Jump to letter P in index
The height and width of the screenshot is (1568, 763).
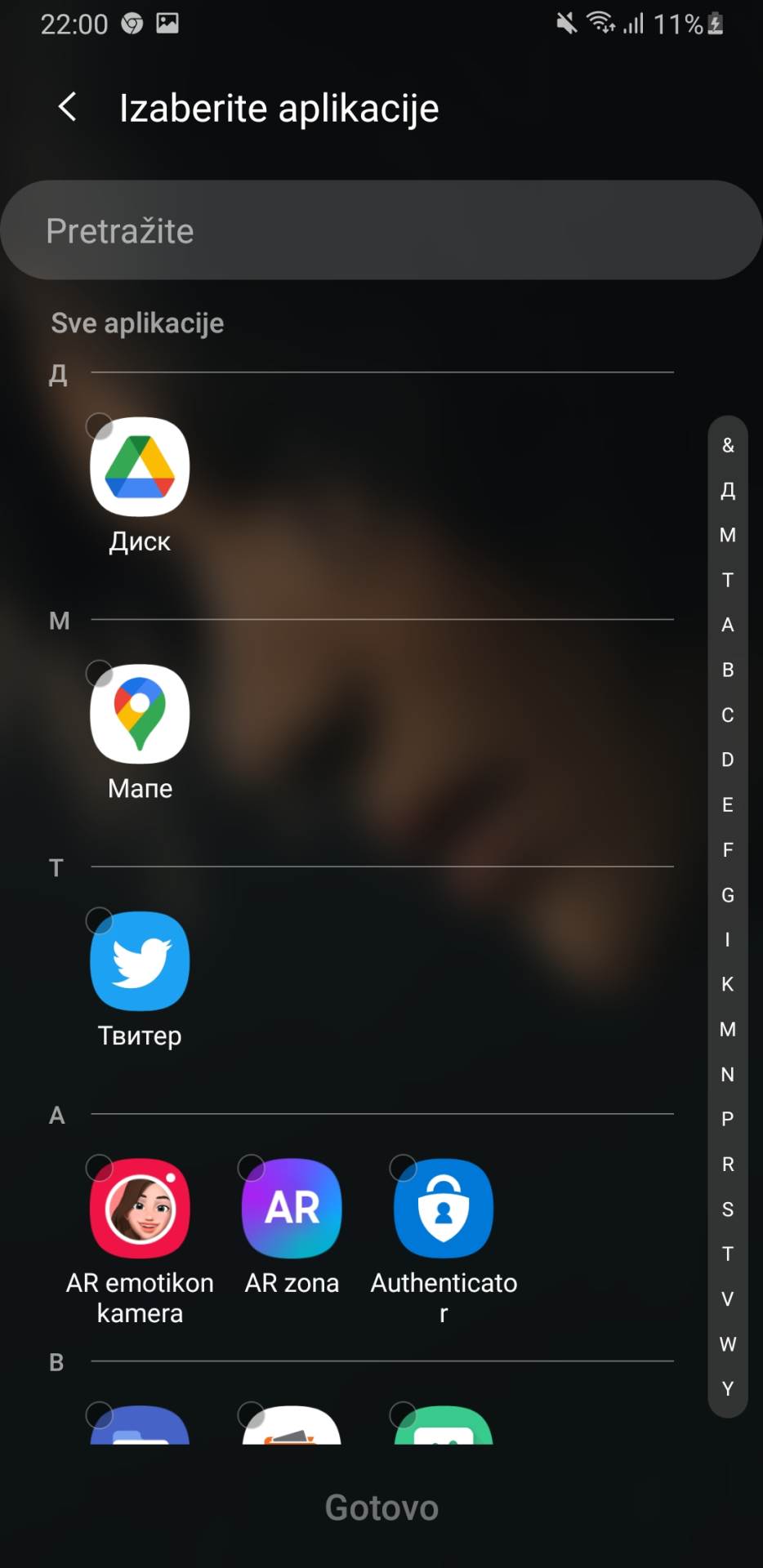click(x=727, y=1120)
